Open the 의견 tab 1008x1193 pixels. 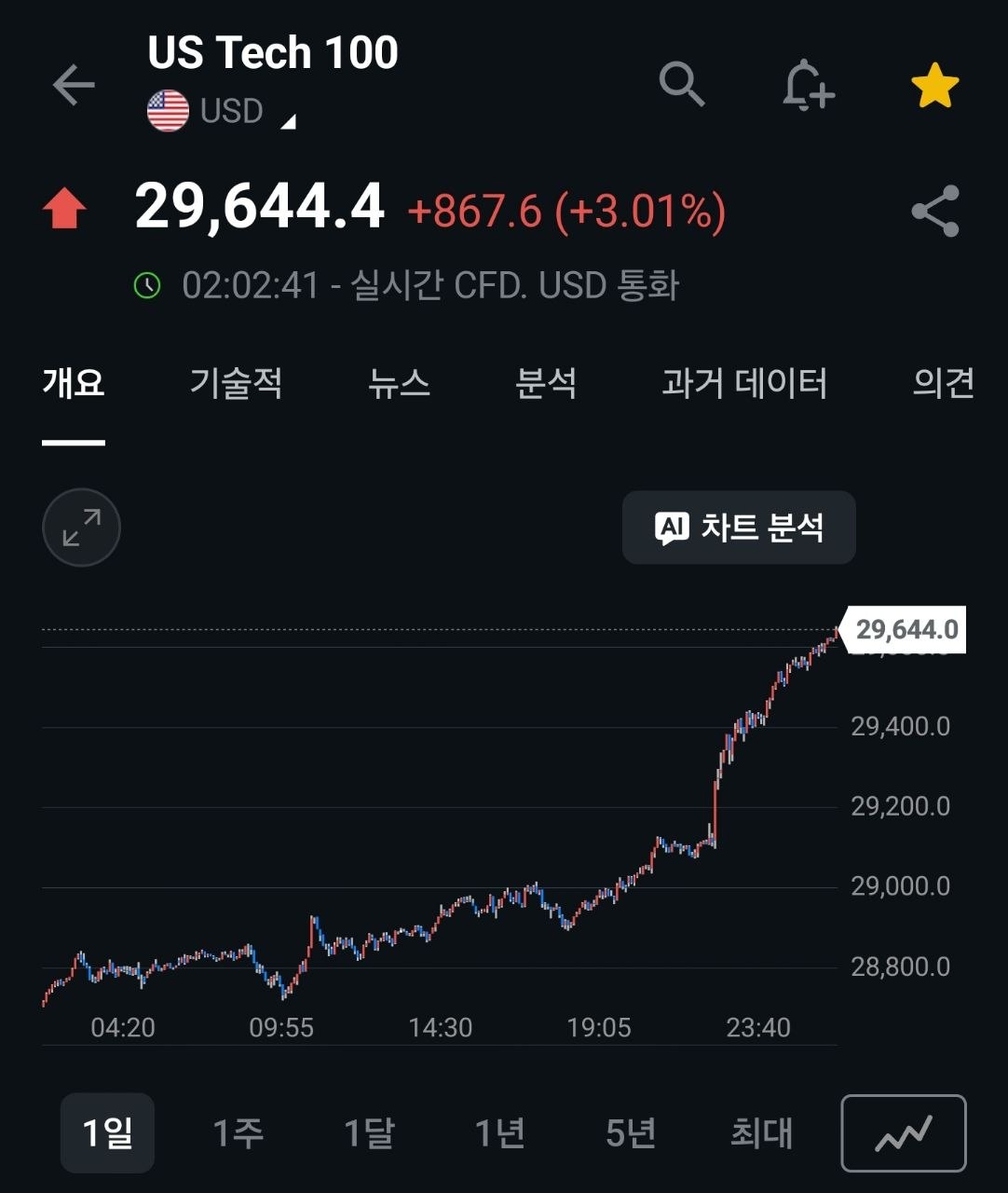pos(944,382)
